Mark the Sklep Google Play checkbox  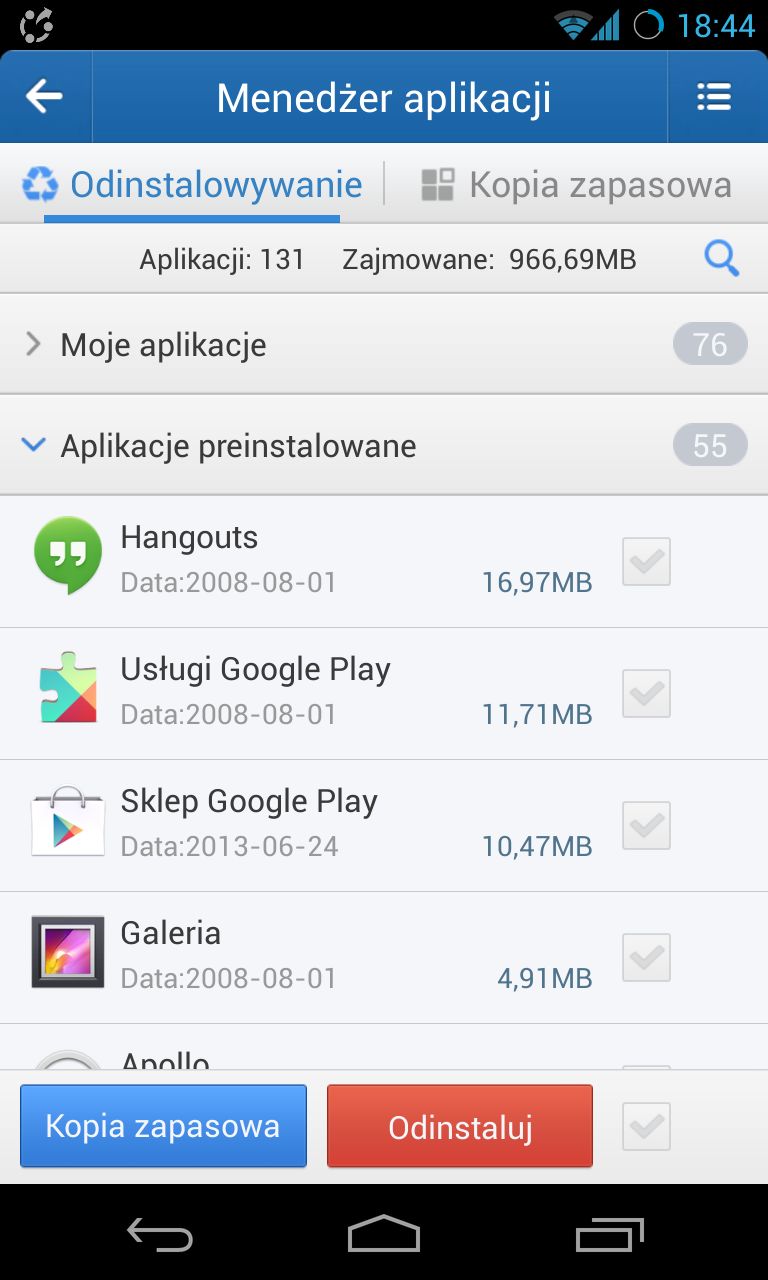point(646,826)
